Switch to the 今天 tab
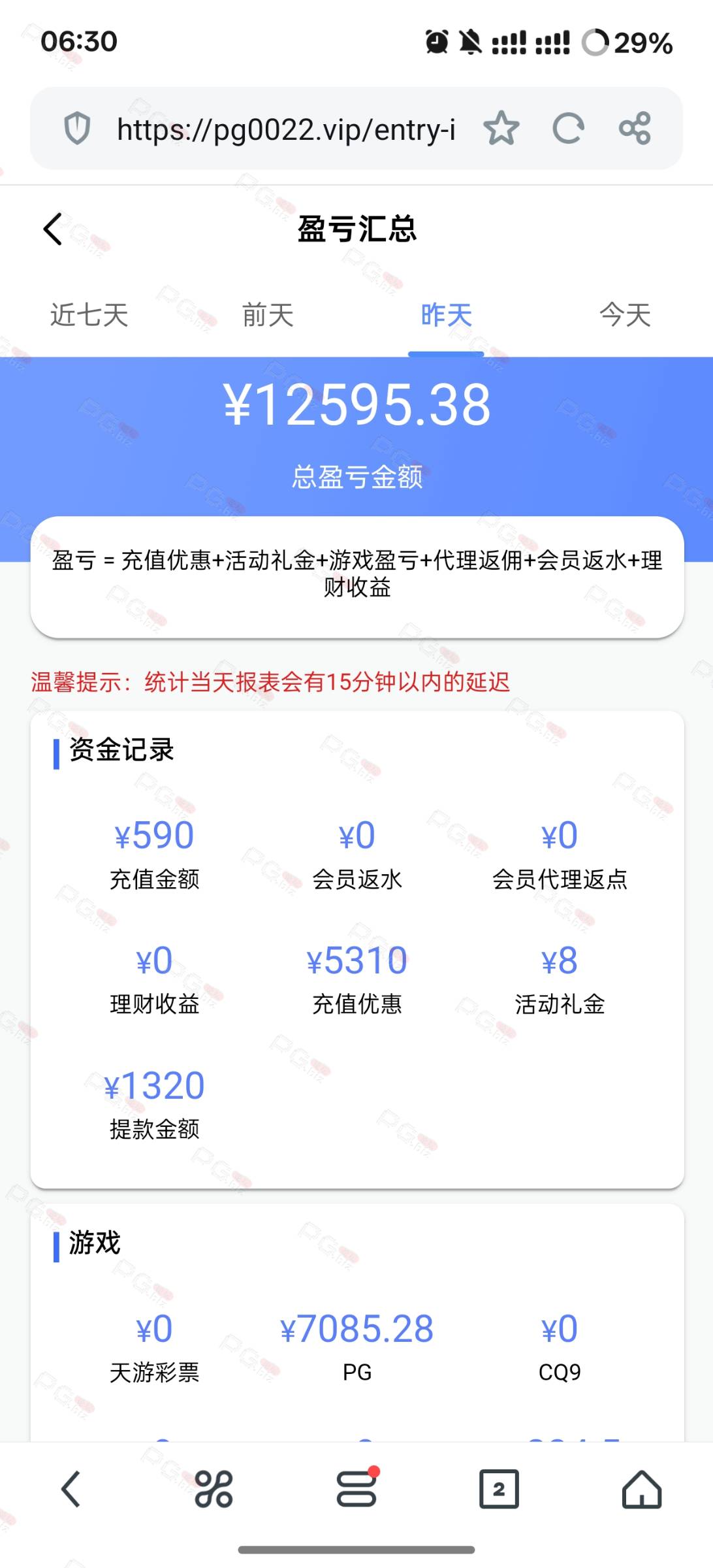 pos(625,315)
